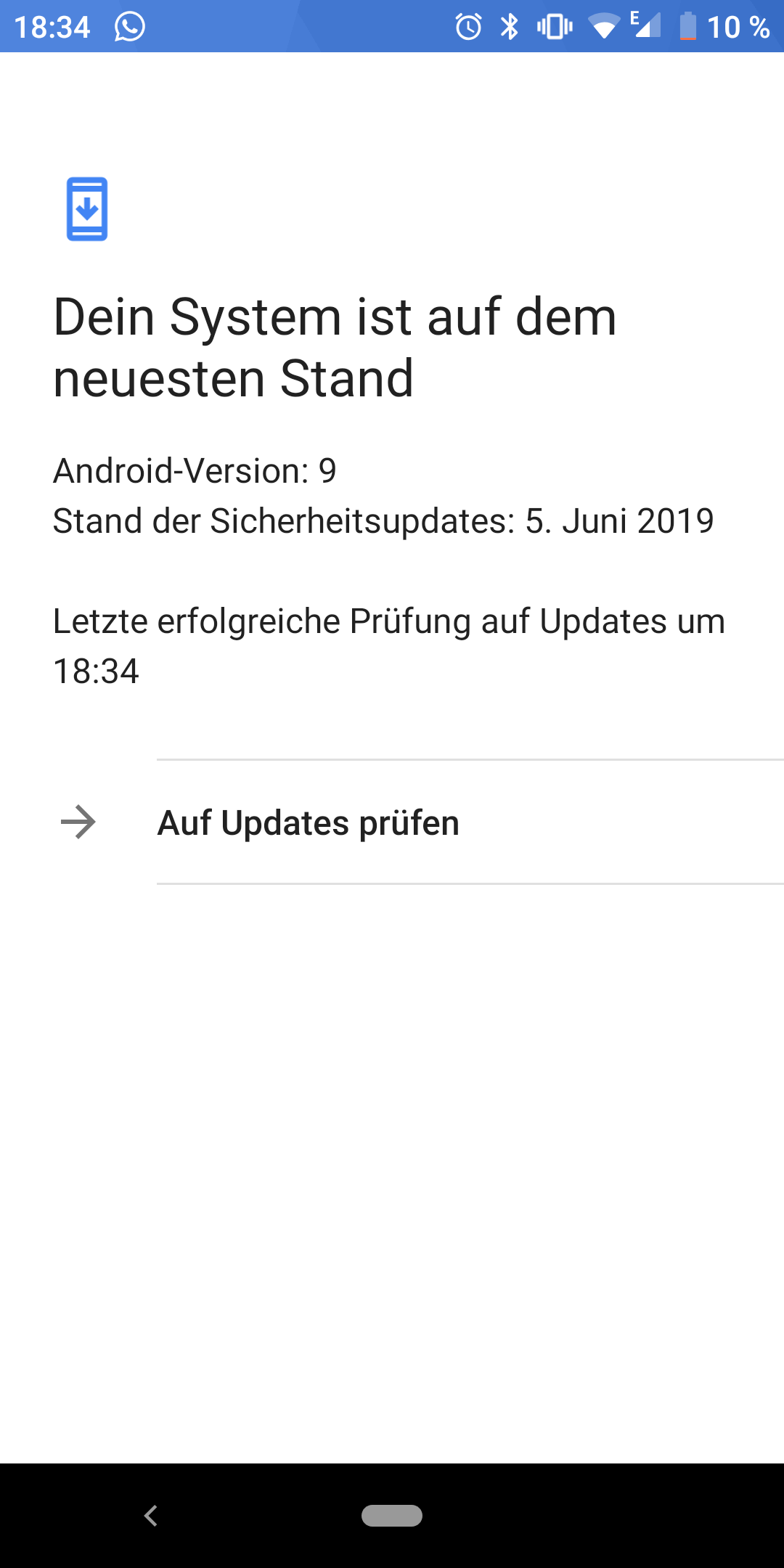Tap the home pill button

coord(392,1516)
